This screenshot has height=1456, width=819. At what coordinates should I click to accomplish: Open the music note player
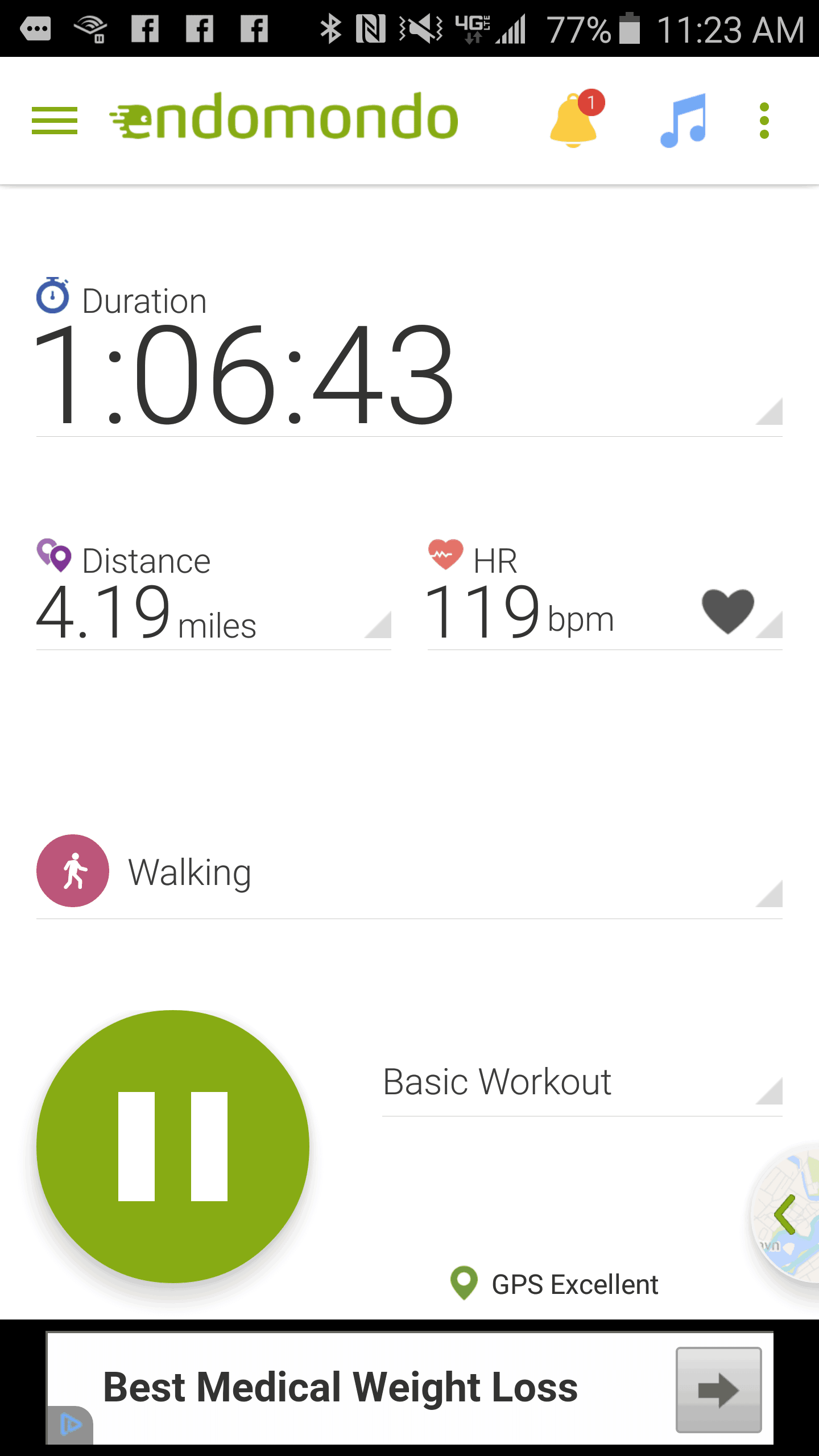pyautogui.click(x=684, y=121)
